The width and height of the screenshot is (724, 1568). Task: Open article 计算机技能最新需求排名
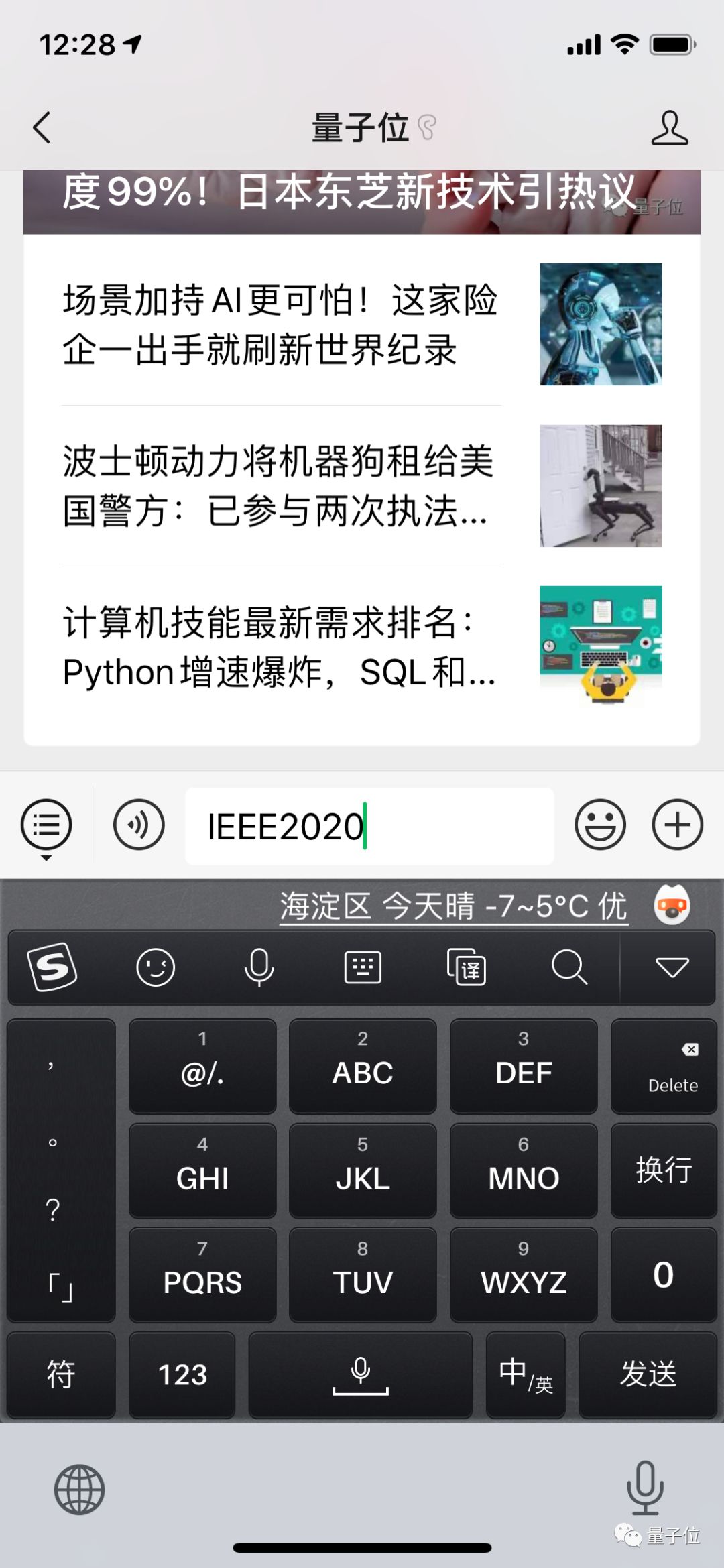[280, 647]
